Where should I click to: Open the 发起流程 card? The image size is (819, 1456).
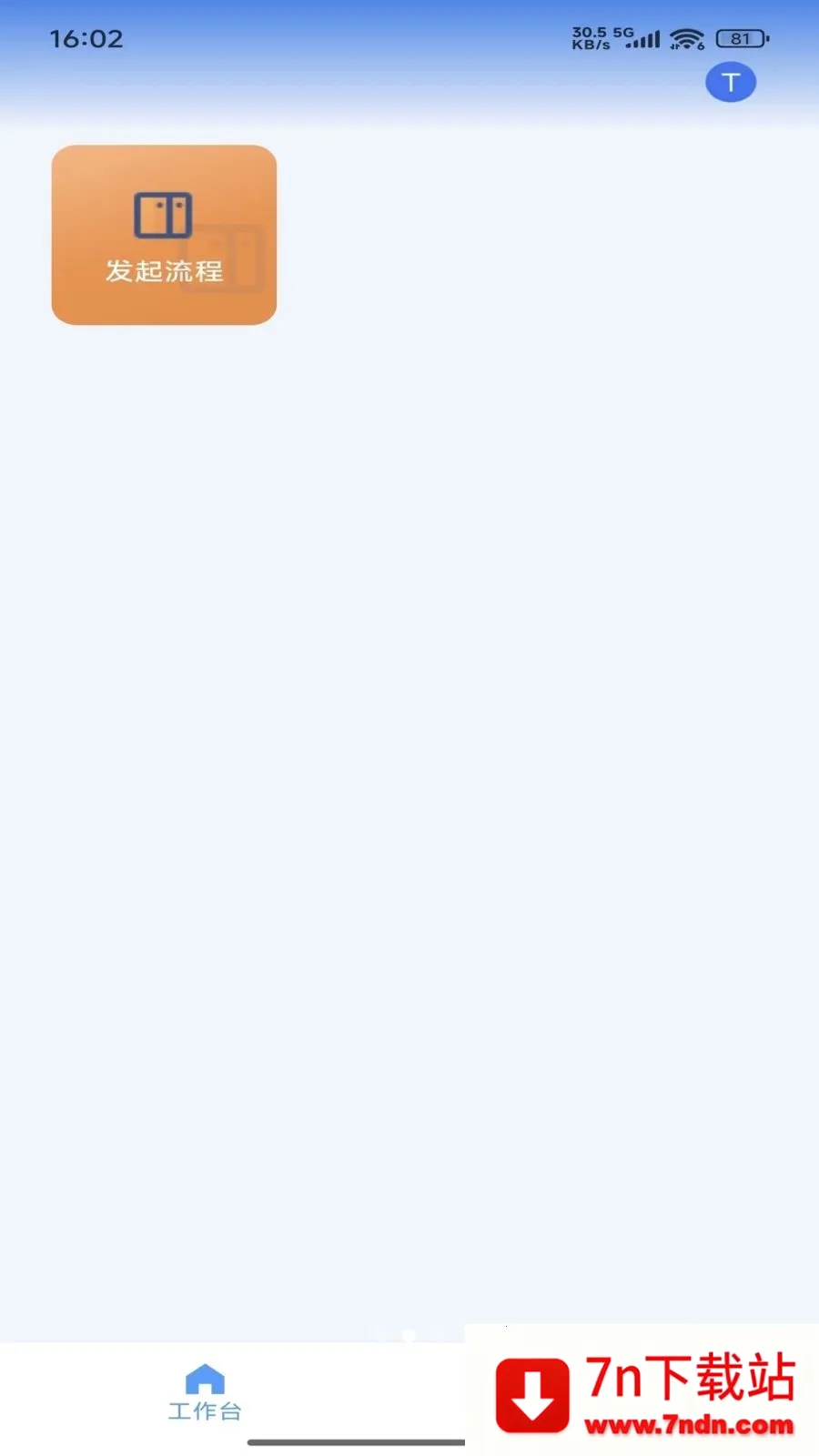tap(164, 235)
